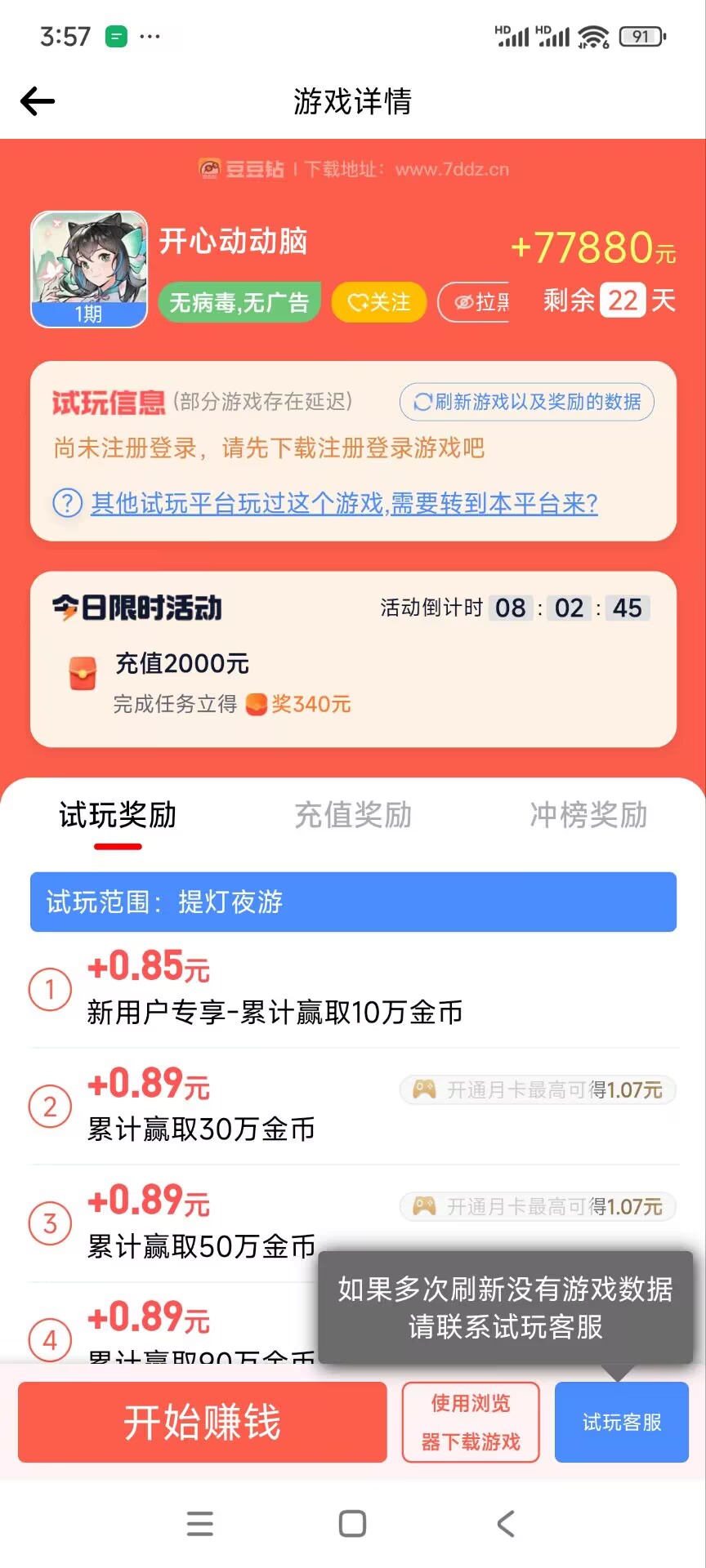This screenshot has height=1568, width=706.
Task: Open monthly card offer on reward 2
Action: coord(538,1089)
